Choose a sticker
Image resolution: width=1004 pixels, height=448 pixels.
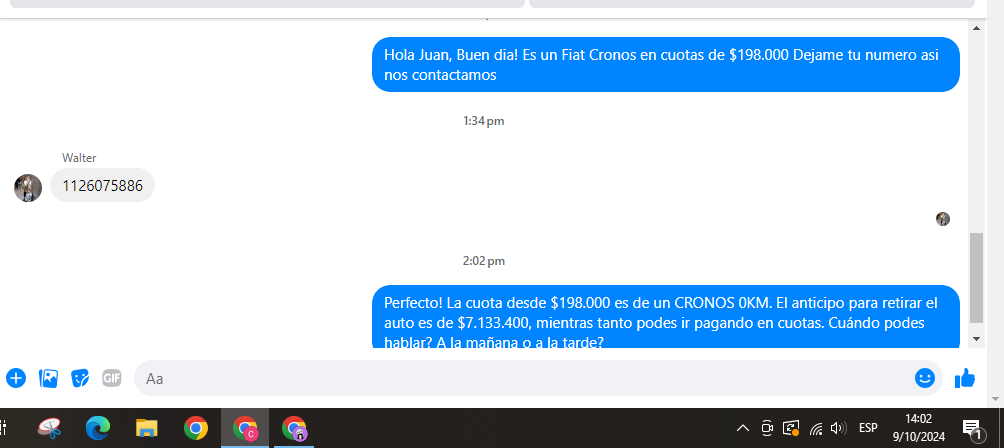(x=80, y=378)
